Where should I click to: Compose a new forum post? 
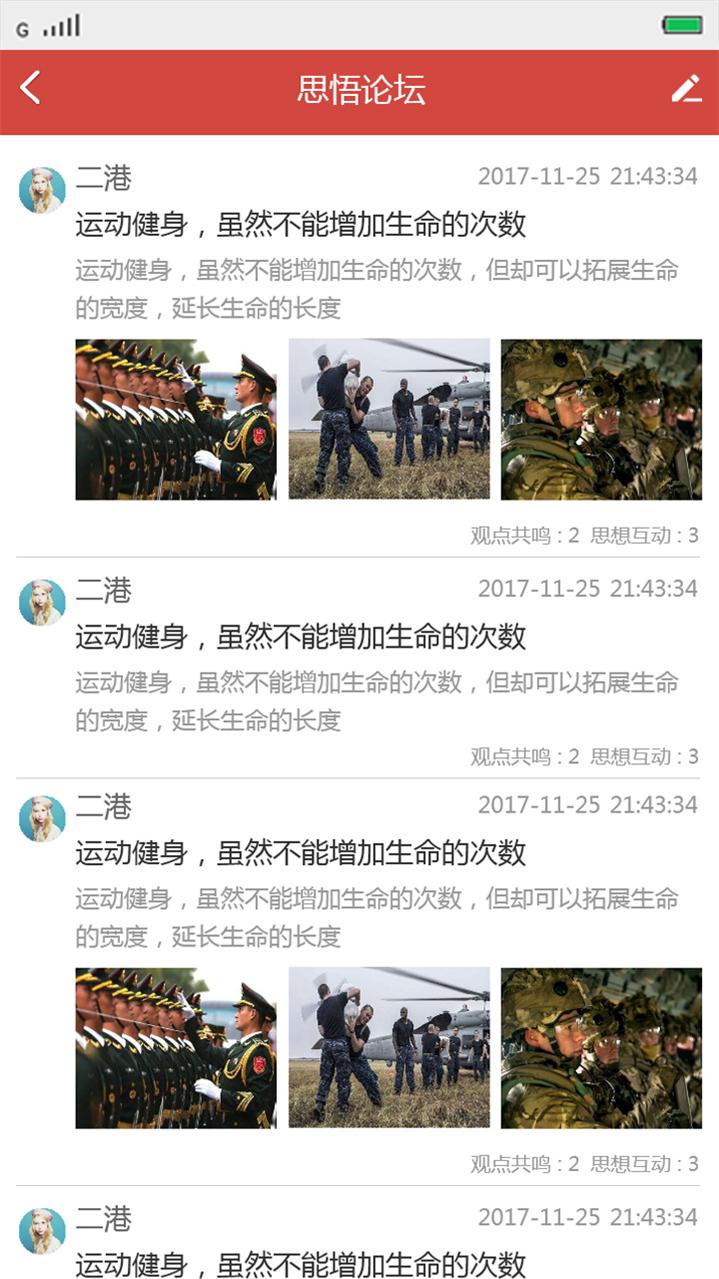pyautogui.click(x=686, y=89)
